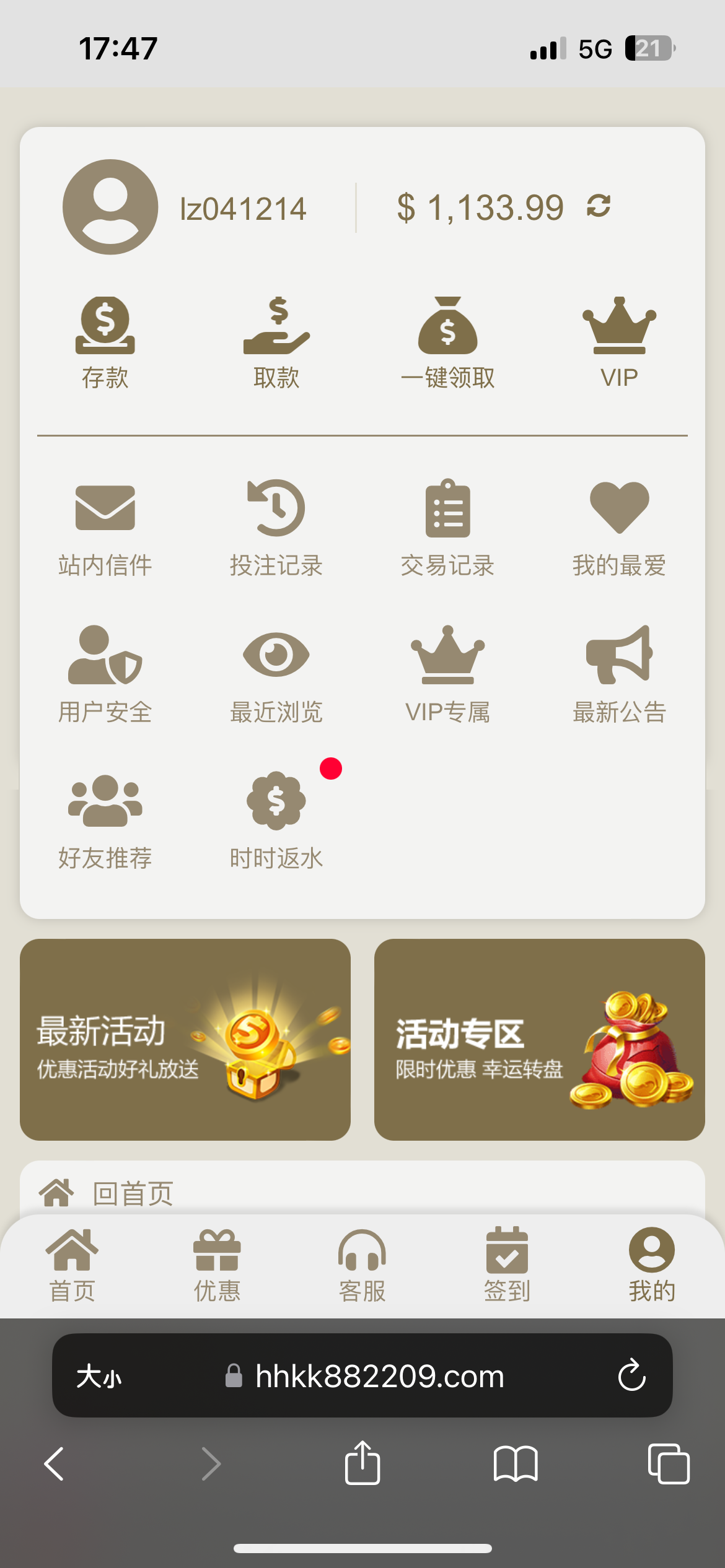The height and width of the screenshot is (1568, 725).
Task: Open 我的最爱 favorites
Action: (x=618, y=528)
